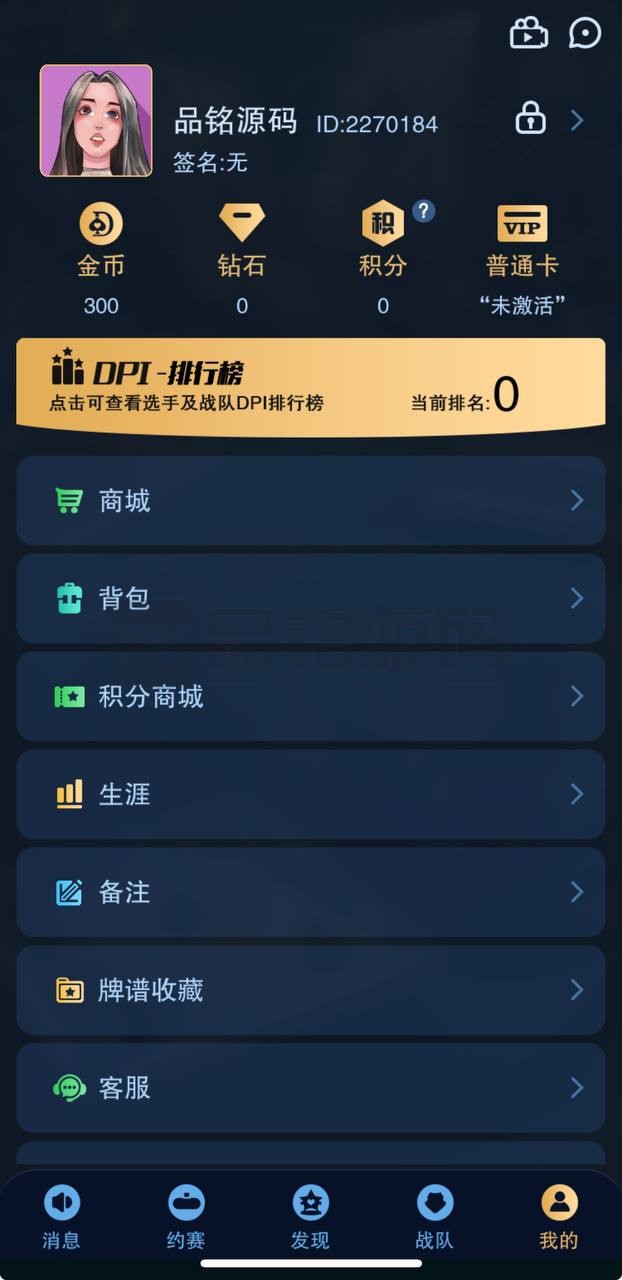
Task: Tap the profile avatar picture
Action: tap(96, 121)
